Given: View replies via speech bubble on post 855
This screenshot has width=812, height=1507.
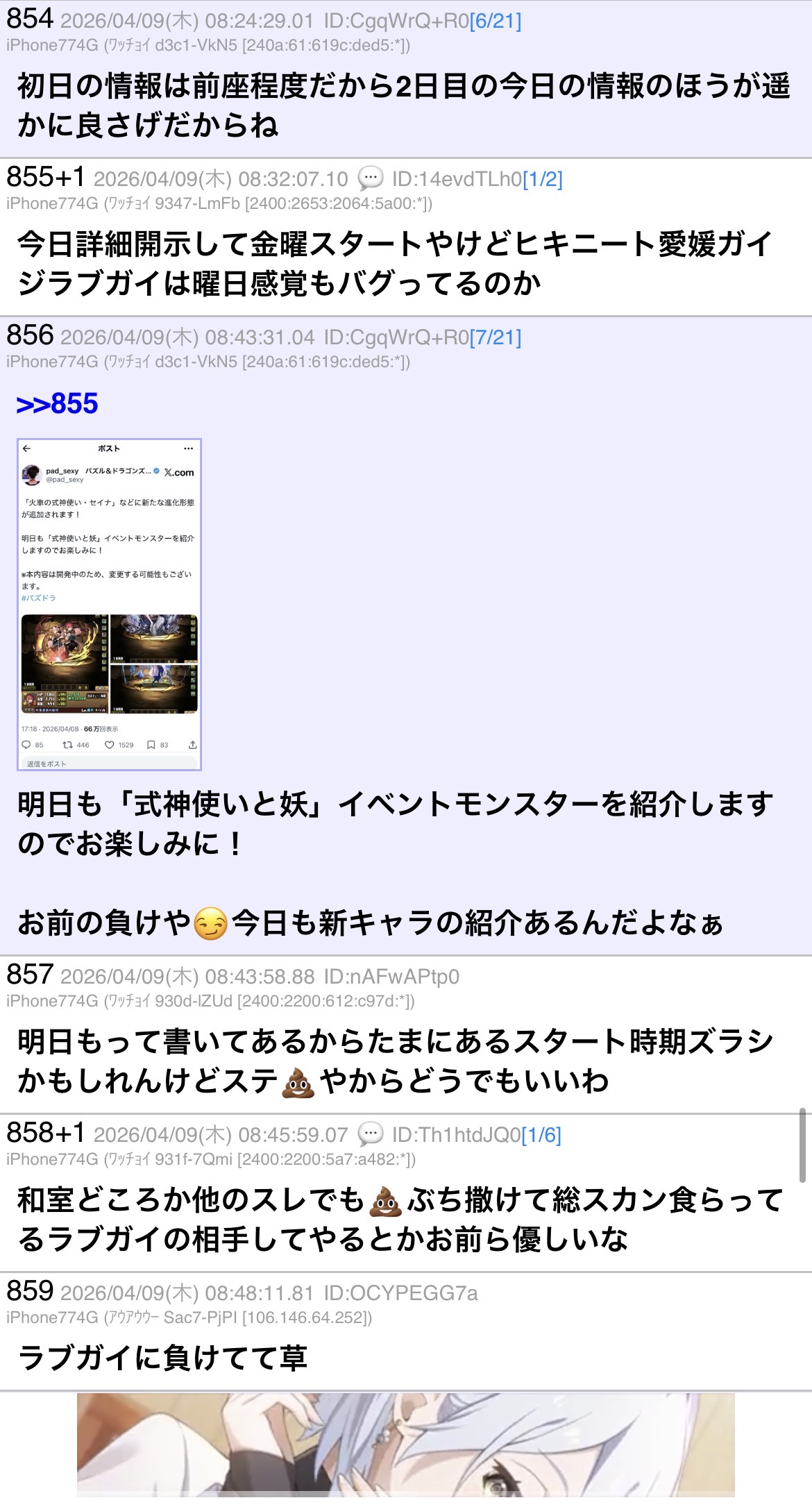Looking at the screenshot, I should click(x=370, y=179).
